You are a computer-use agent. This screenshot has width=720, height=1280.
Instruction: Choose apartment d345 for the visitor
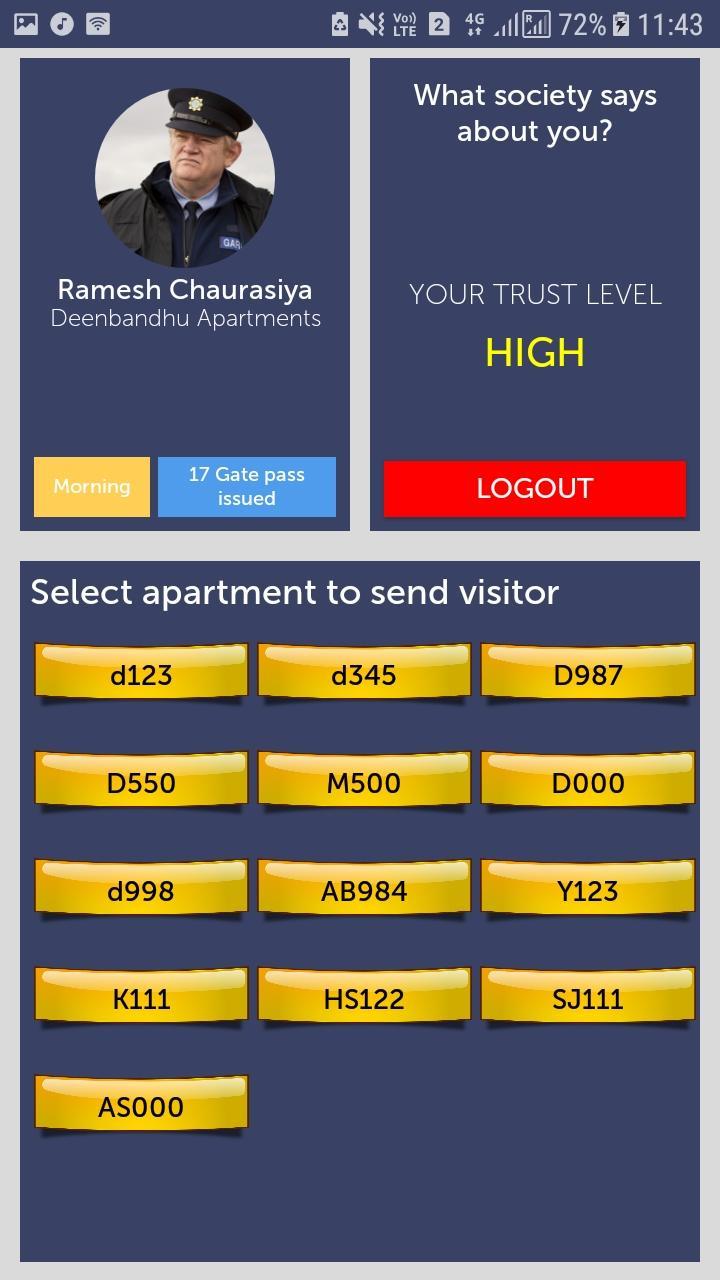pos(364,671)
